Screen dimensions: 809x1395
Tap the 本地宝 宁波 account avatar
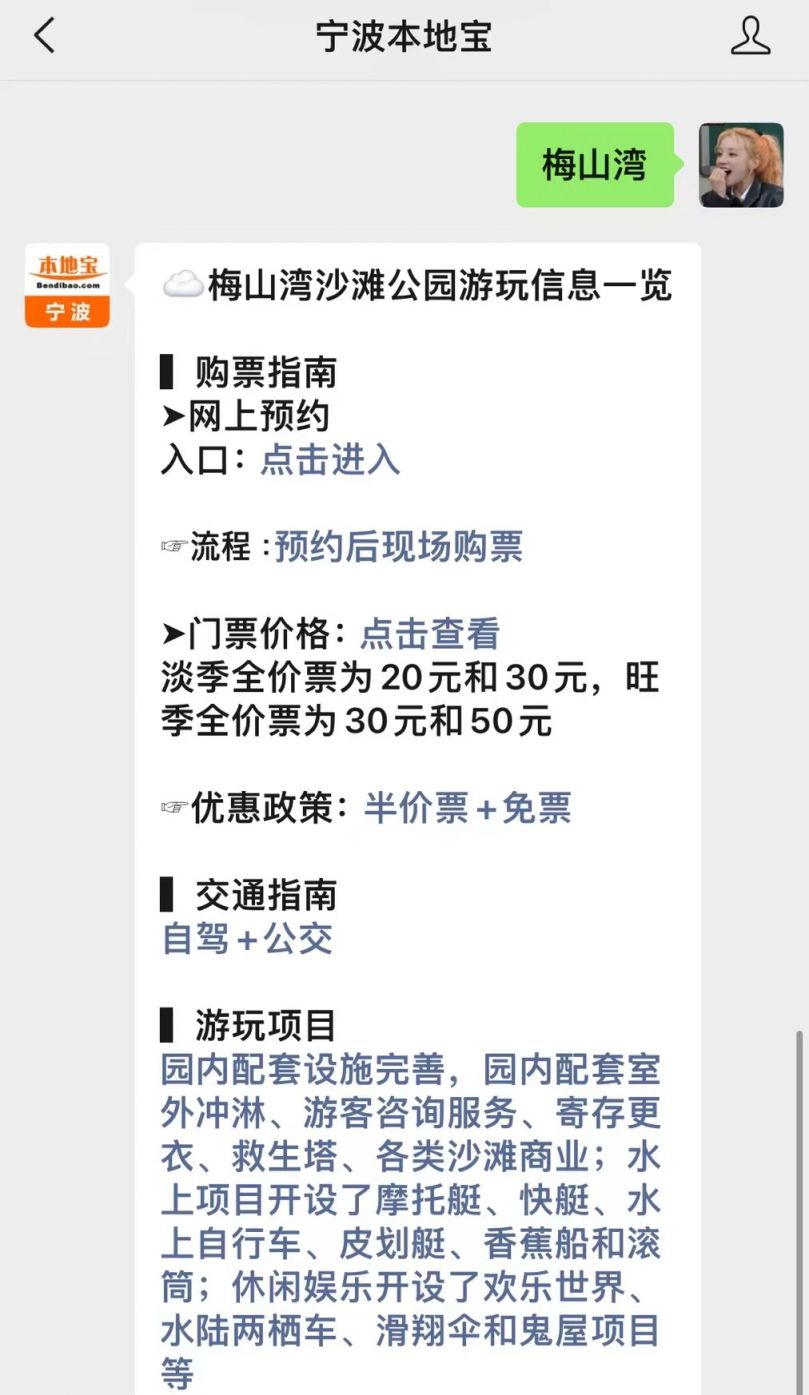pyautogui.click(x=67, y=286)
